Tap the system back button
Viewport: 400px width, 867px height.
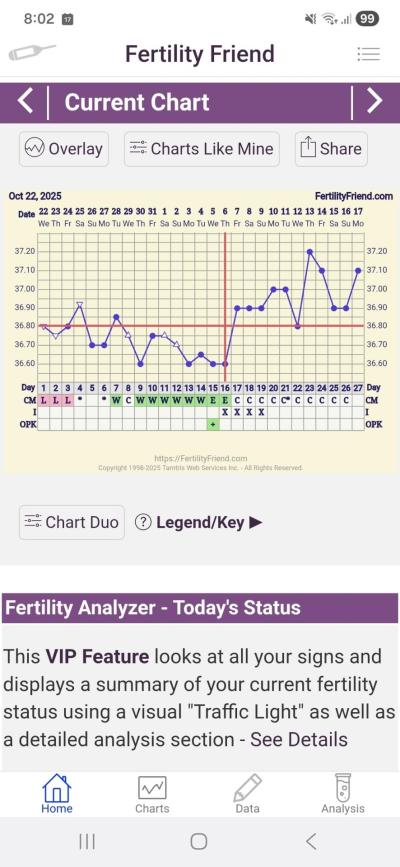(x=311, y=842)
